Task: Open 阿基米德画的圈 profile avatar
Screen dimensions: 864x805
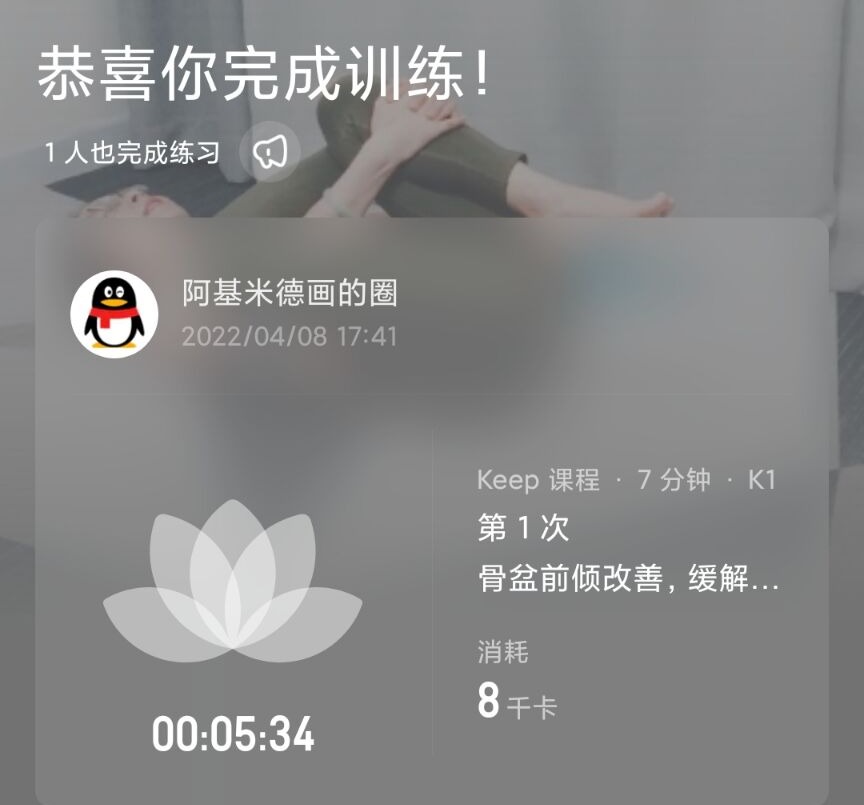Action: point(114,313)
